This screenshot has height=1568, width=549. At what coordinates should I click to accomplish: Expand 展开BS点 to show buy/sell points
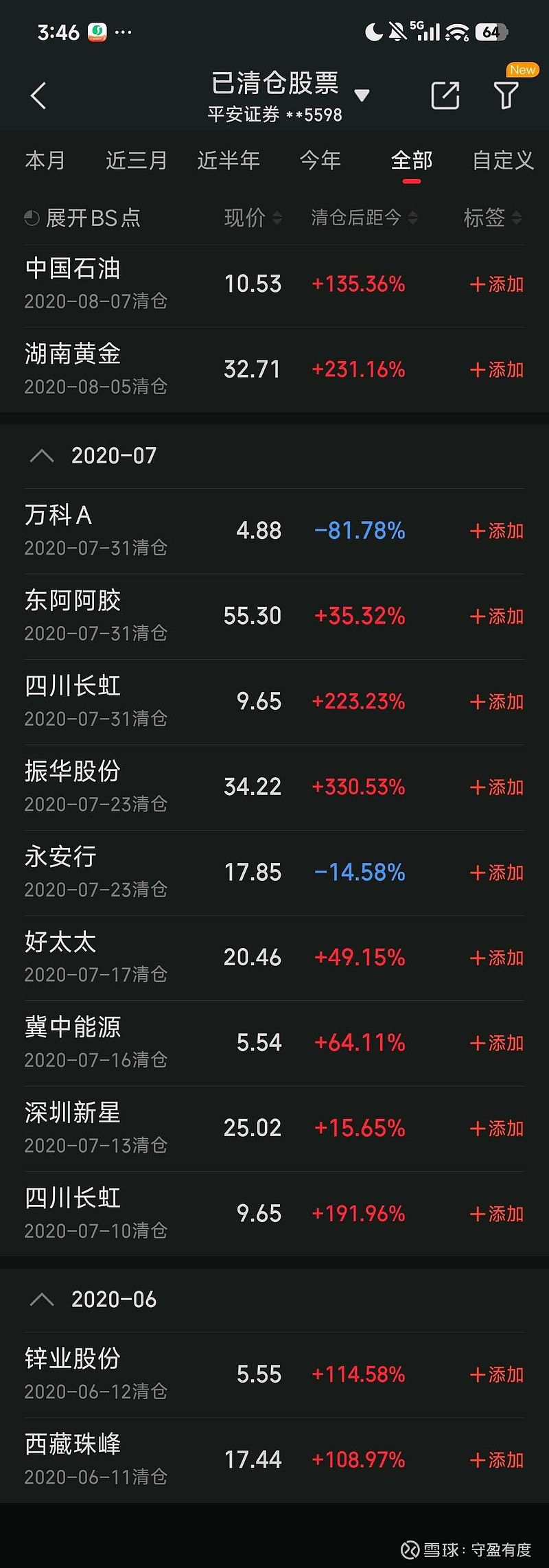89,218
